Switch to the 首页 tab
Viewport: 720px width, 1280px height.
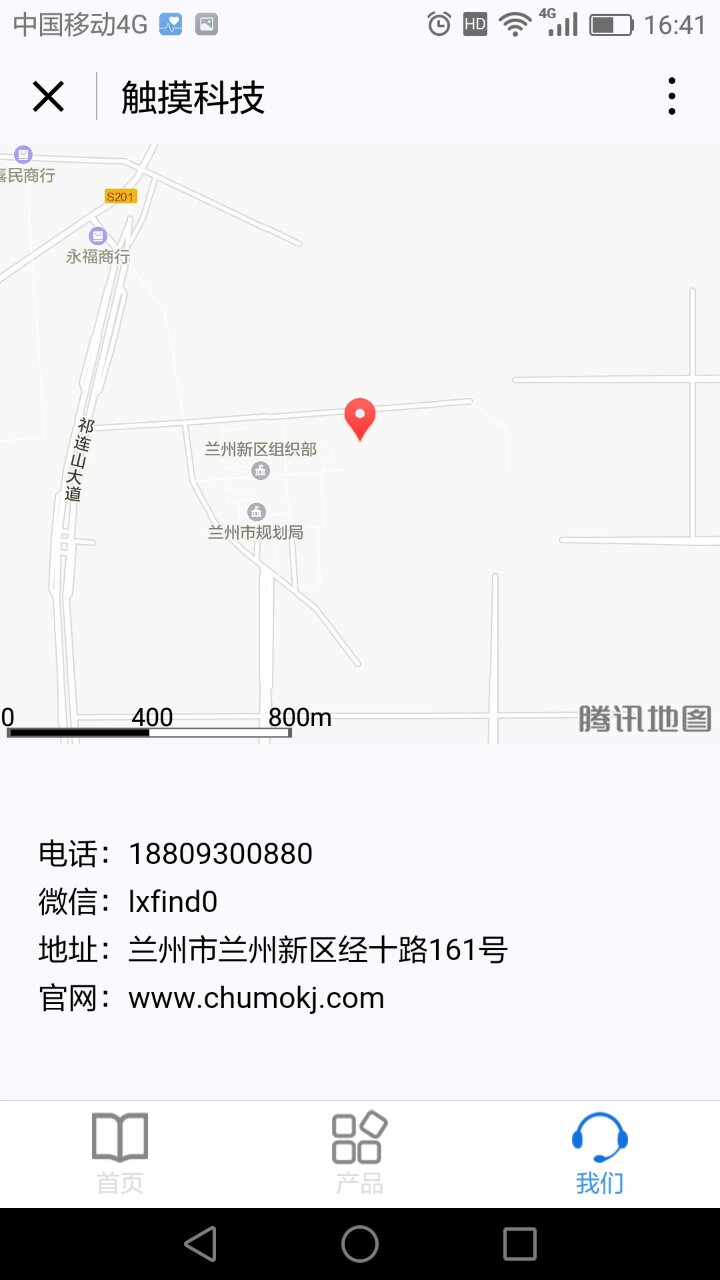tap(120, 1153)
